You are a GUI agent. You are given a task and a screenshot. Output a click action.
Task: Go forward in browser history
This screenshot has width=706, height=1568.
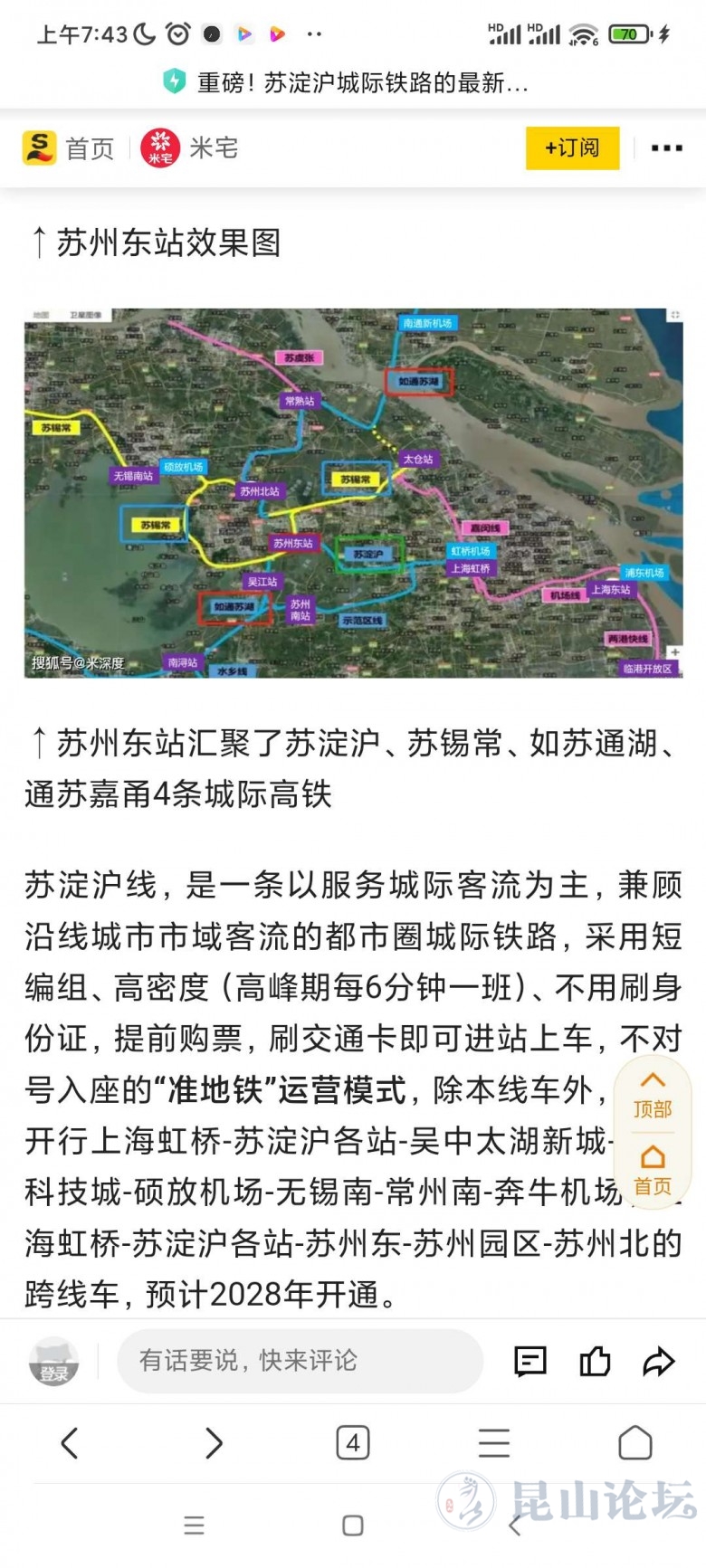213,1442
